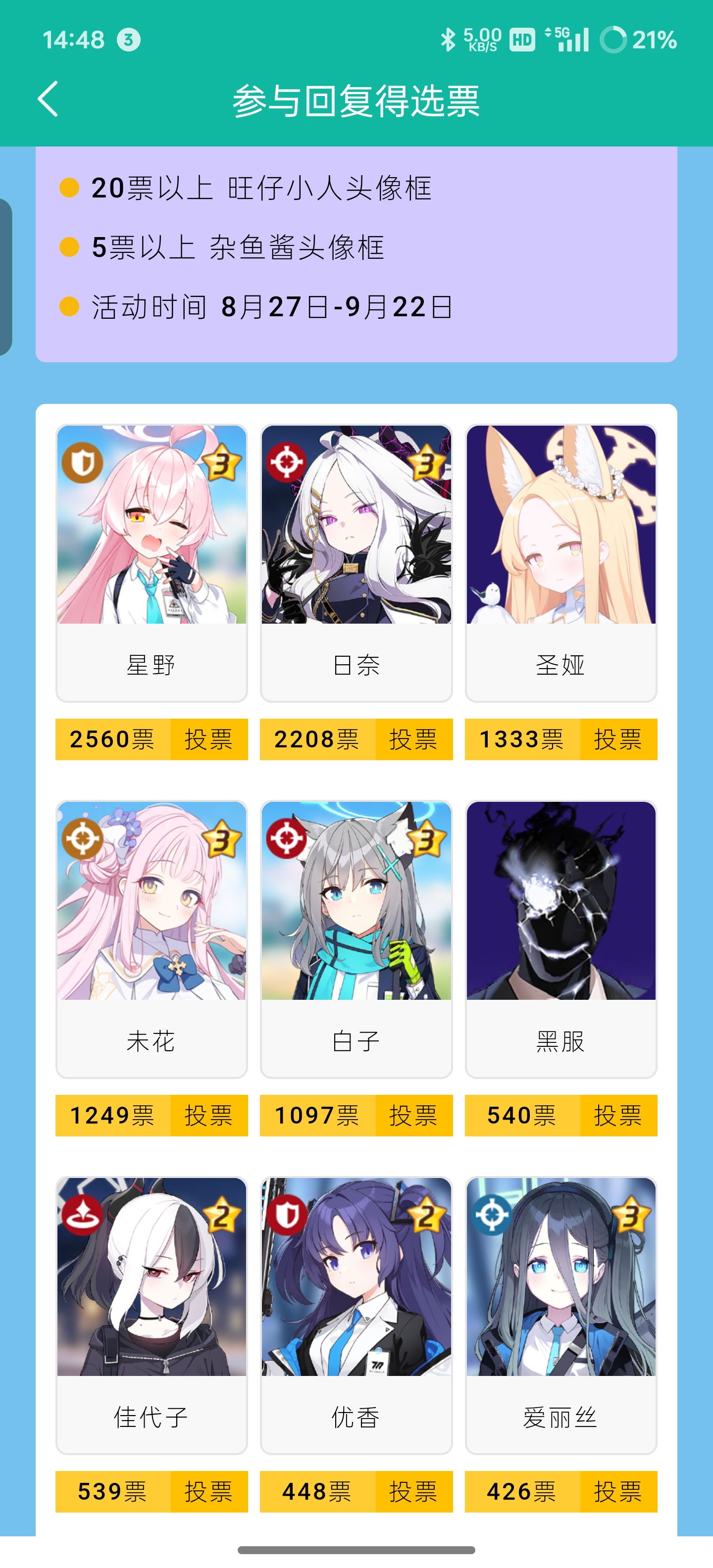Open the 佳代子 character card

151,1315
